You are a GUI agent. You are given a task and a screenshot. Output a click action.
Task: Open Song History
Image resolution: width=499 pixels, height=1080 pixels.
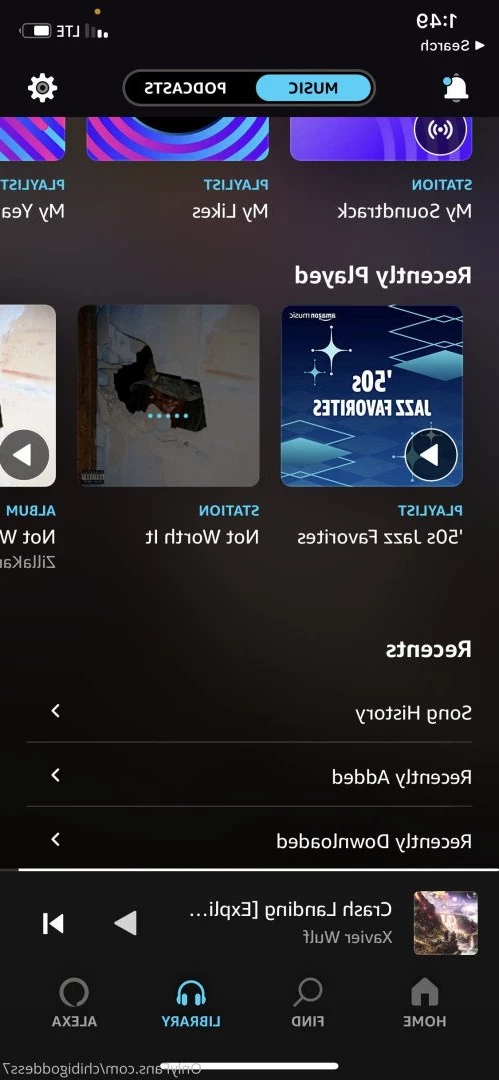(x=250, y=712)
